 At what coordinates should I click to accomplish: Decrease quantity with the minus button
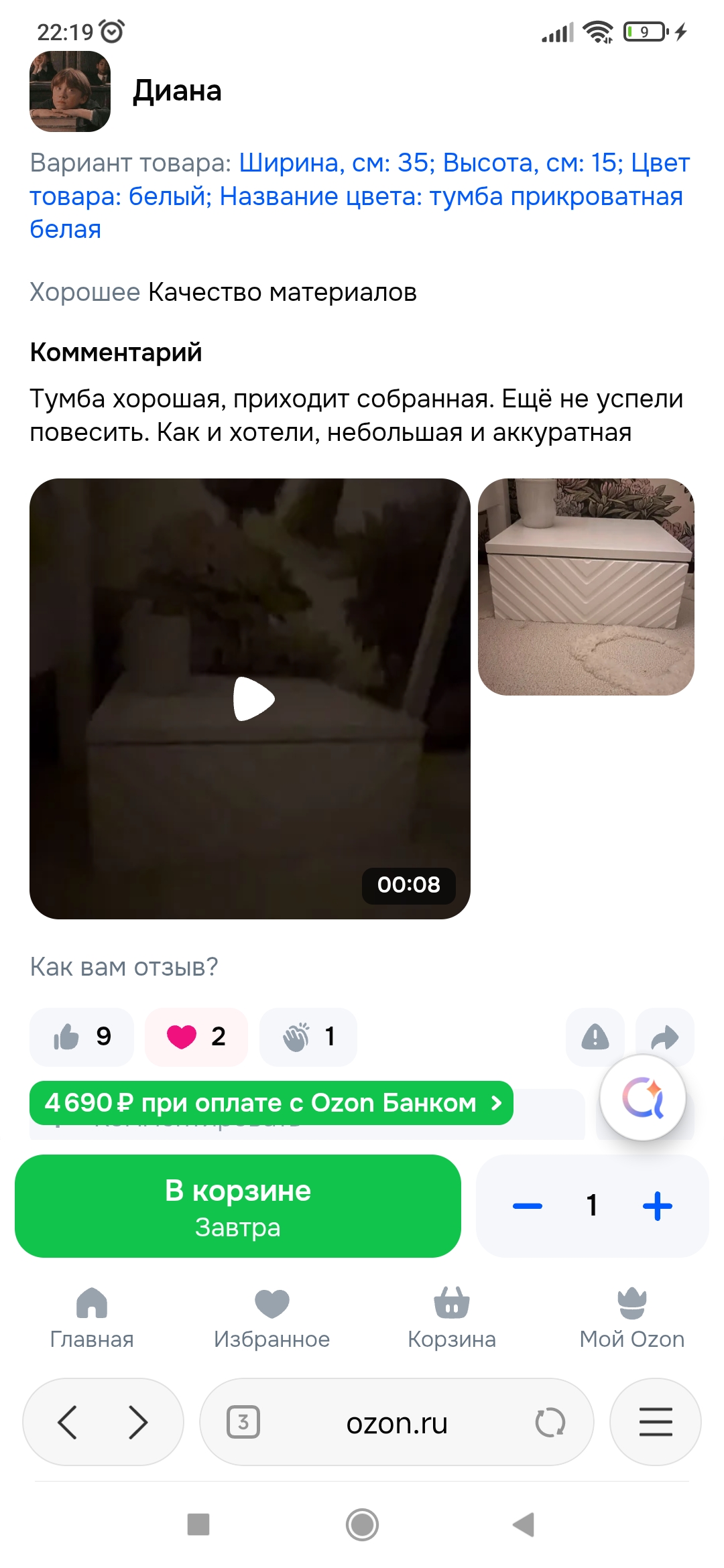coord(528,1205)
